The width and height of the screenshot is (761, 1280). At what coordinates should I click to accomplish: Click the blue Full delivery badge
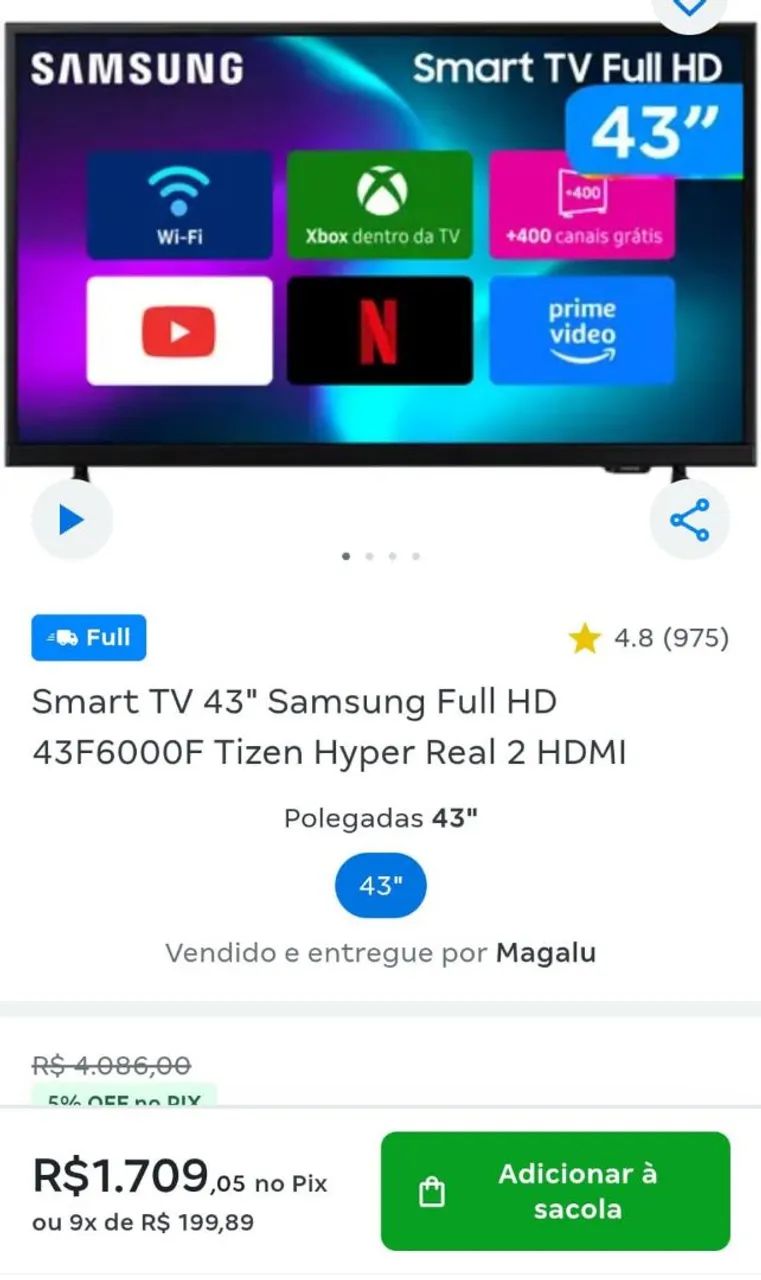point(88,637)
